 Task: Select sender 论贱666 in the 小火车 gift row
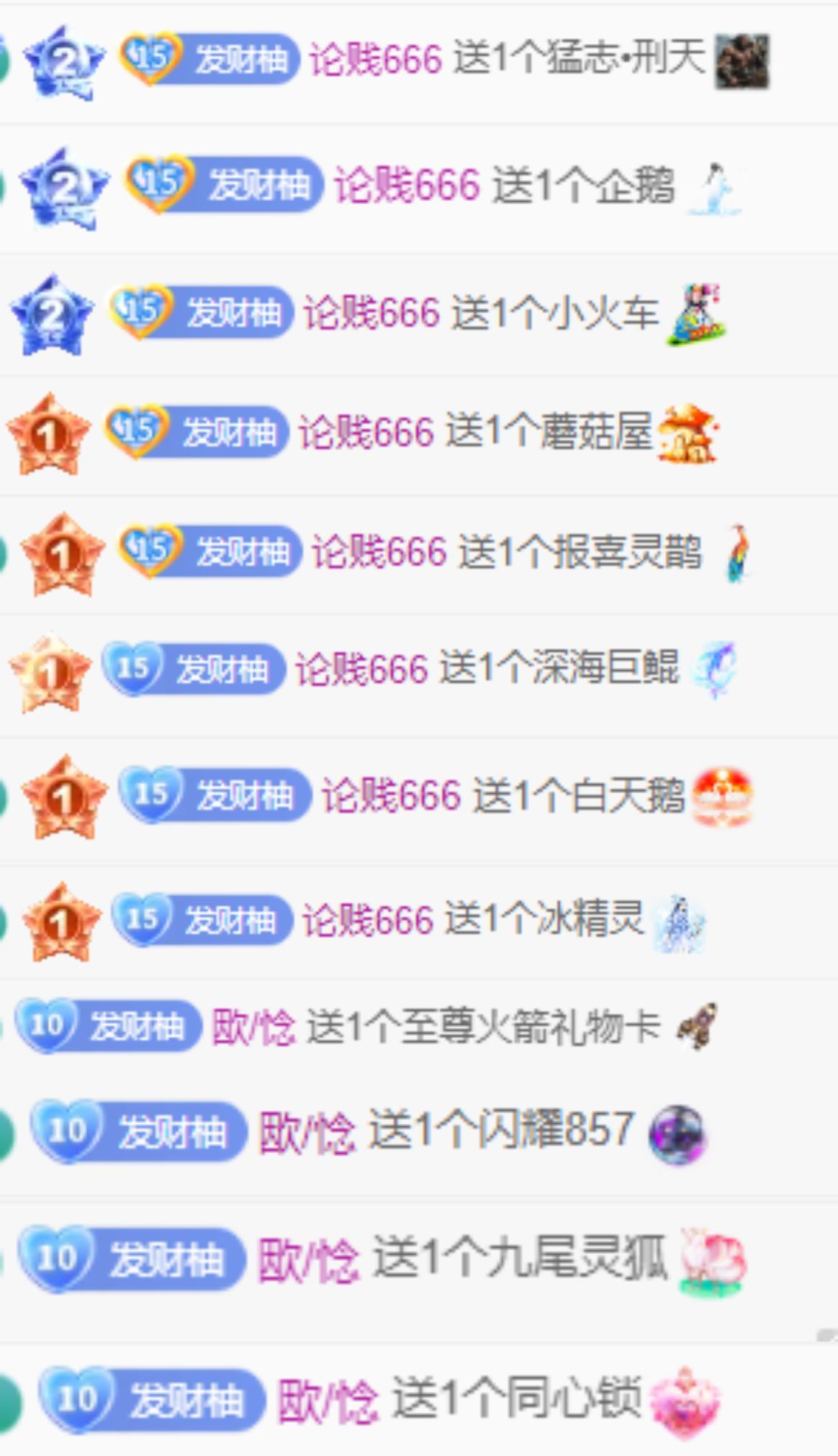click(x=371, y=314)
